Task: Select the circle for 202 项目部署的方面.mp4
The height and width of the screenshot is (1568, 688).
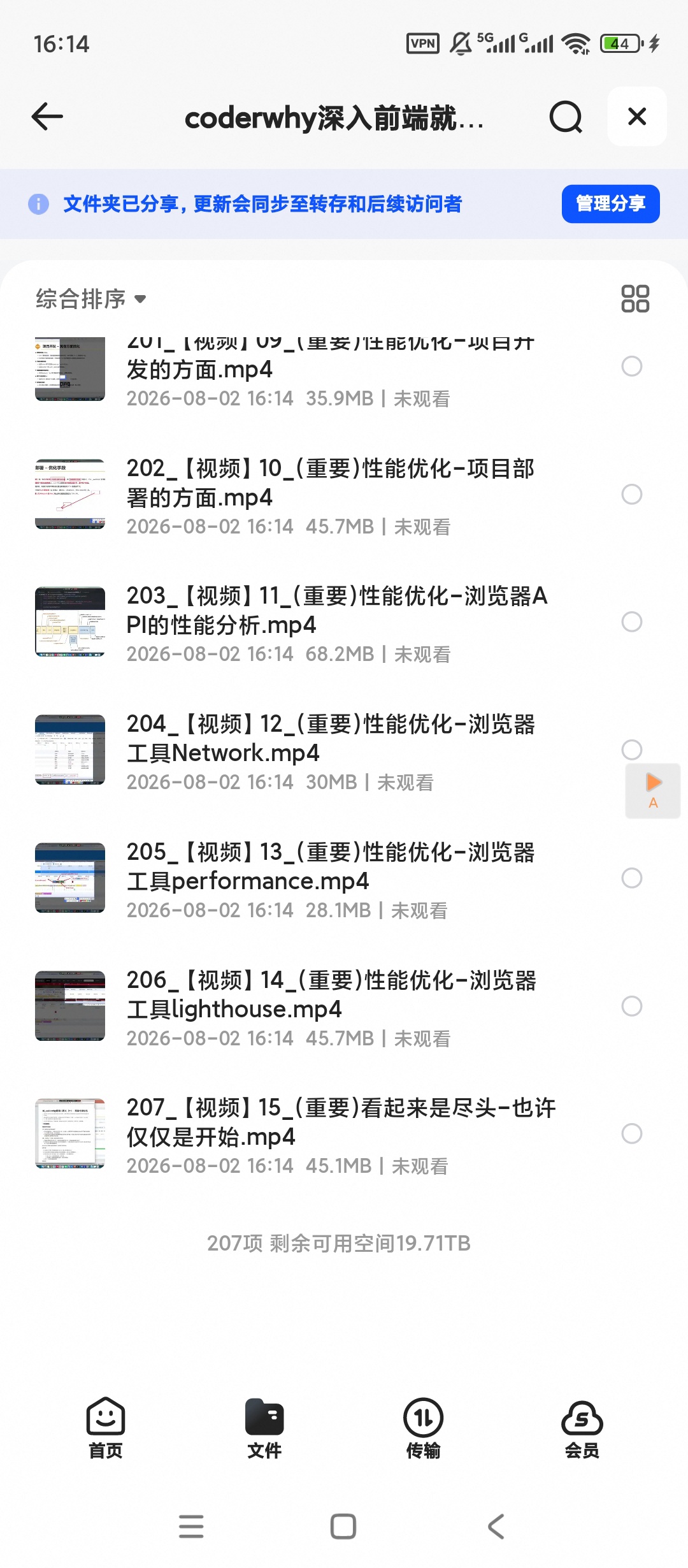Action: click(x=631, y=494)
